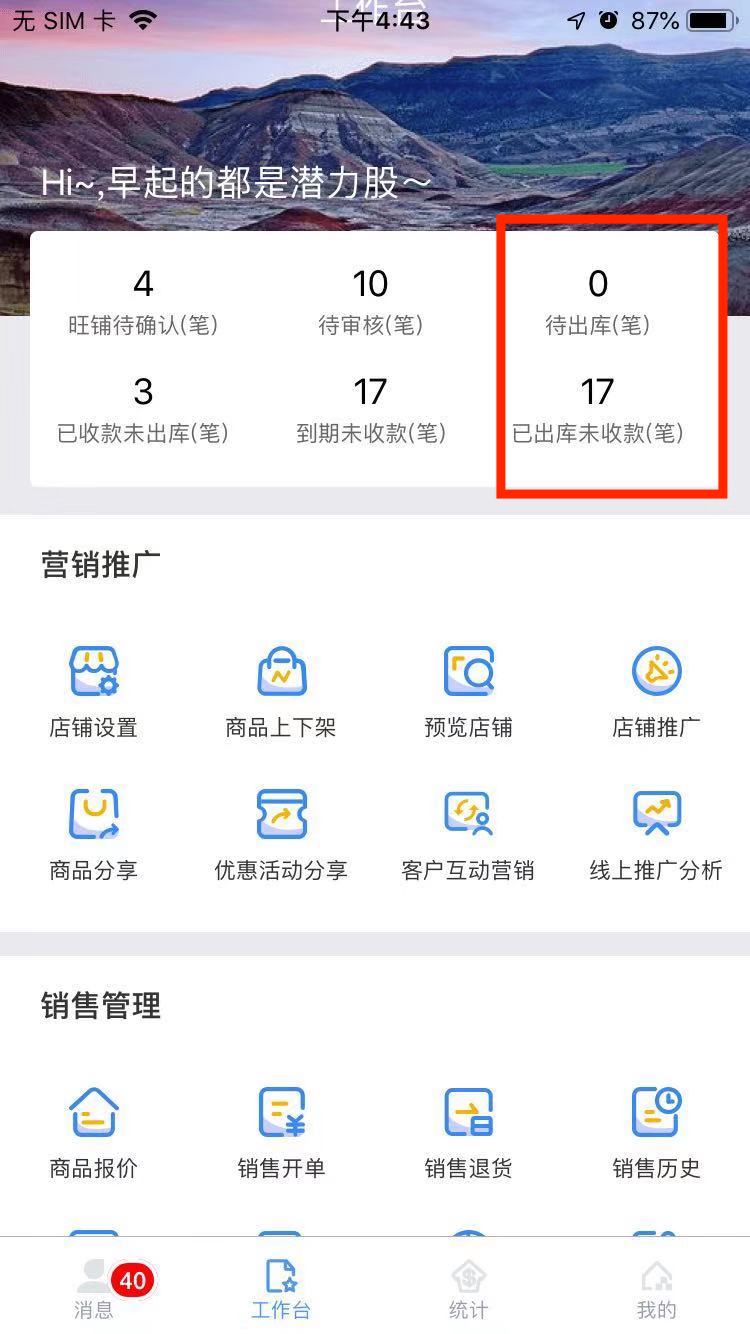Tap the red message badge showing 40
Viewport: 750px width, 1334px height.
(131, 1279)
